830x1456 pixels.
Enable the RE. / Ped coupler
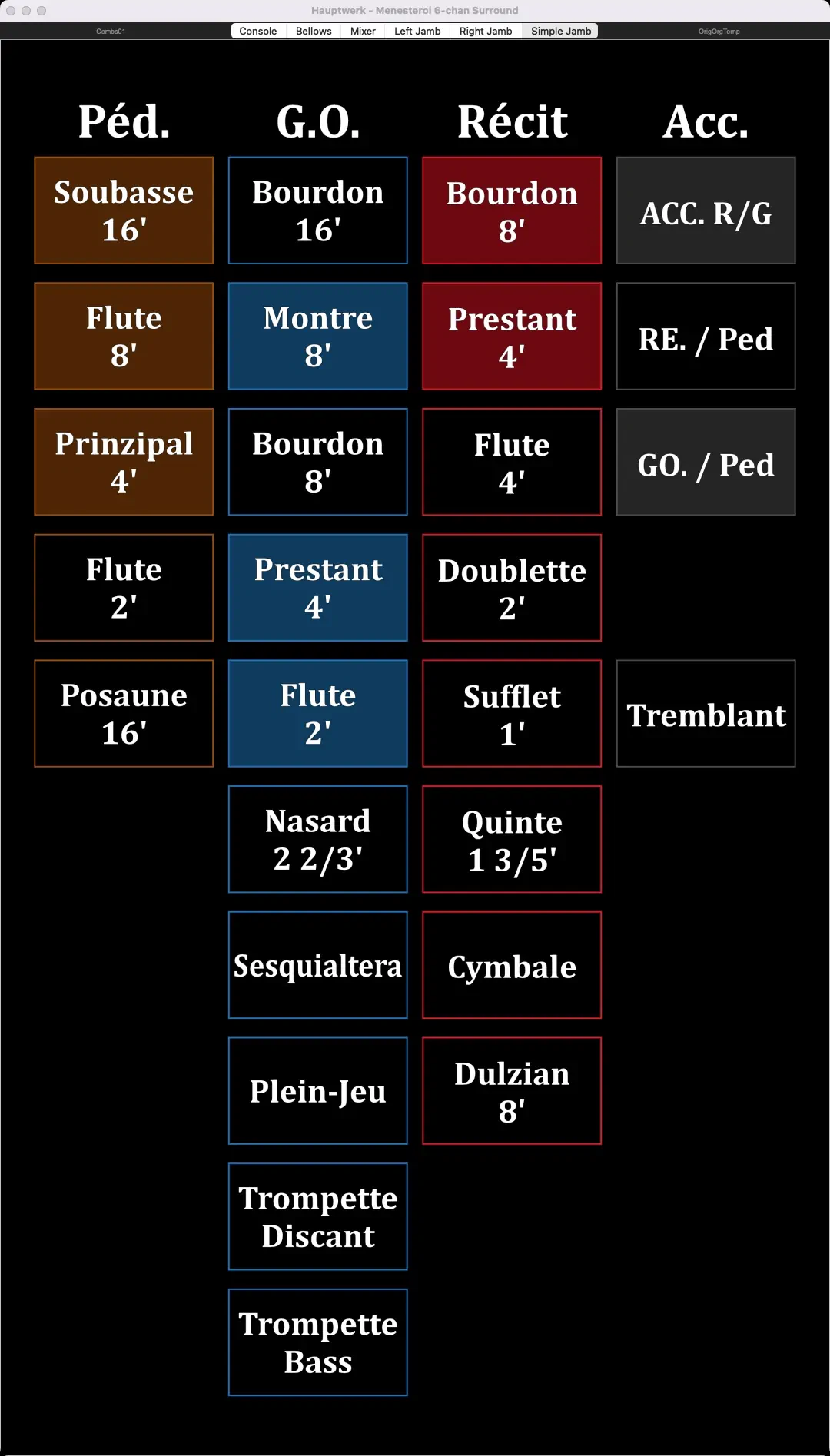click(x=705, y=337)
